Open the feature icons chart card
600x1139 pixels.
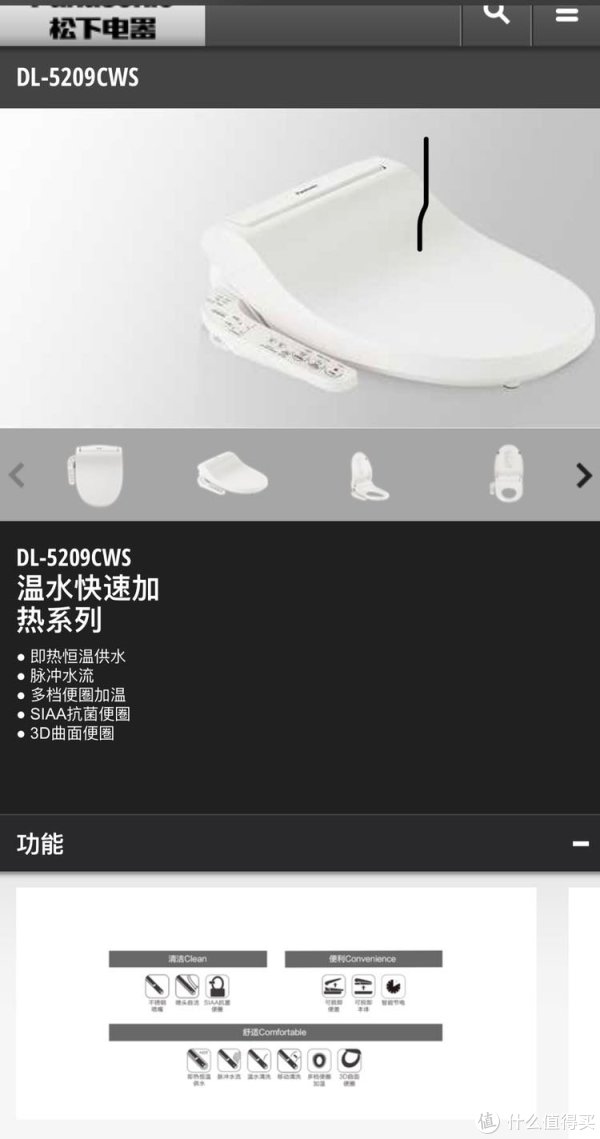pyautogui.click(x=276, y=1010)
